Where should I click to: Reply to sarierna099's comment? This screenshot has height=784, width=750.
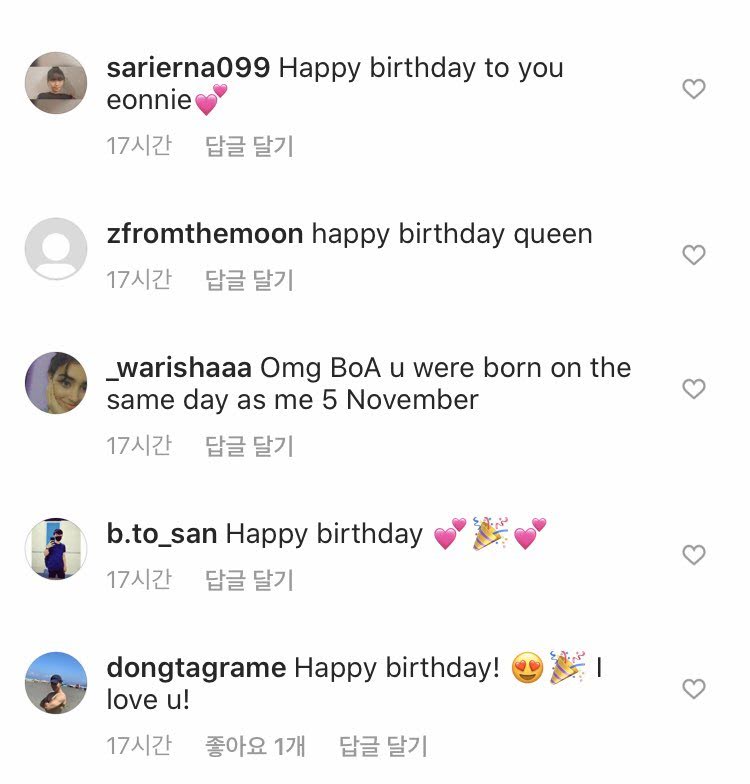(x=249, y=146)
